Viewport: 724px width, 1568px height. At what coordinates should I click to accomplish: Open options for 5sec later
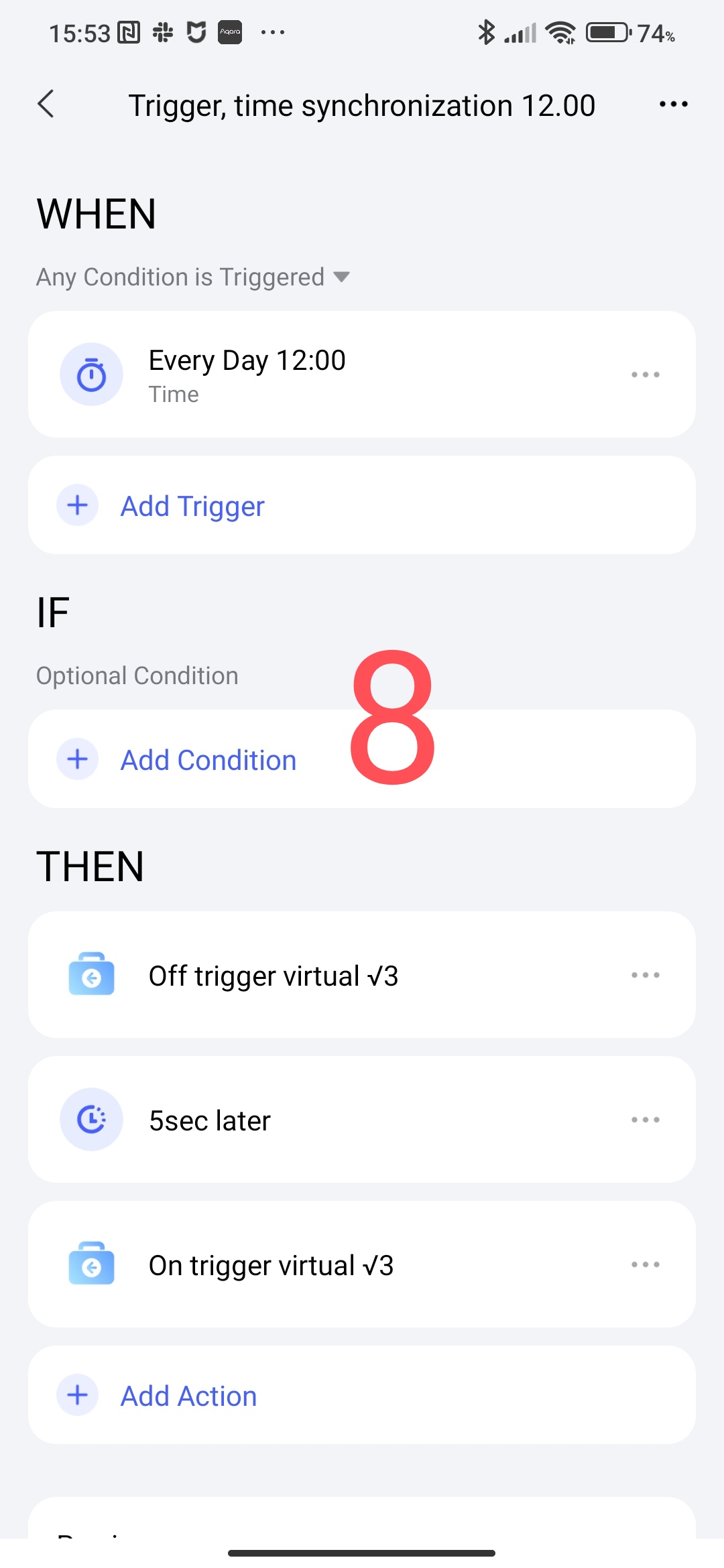pos(645,1120)
